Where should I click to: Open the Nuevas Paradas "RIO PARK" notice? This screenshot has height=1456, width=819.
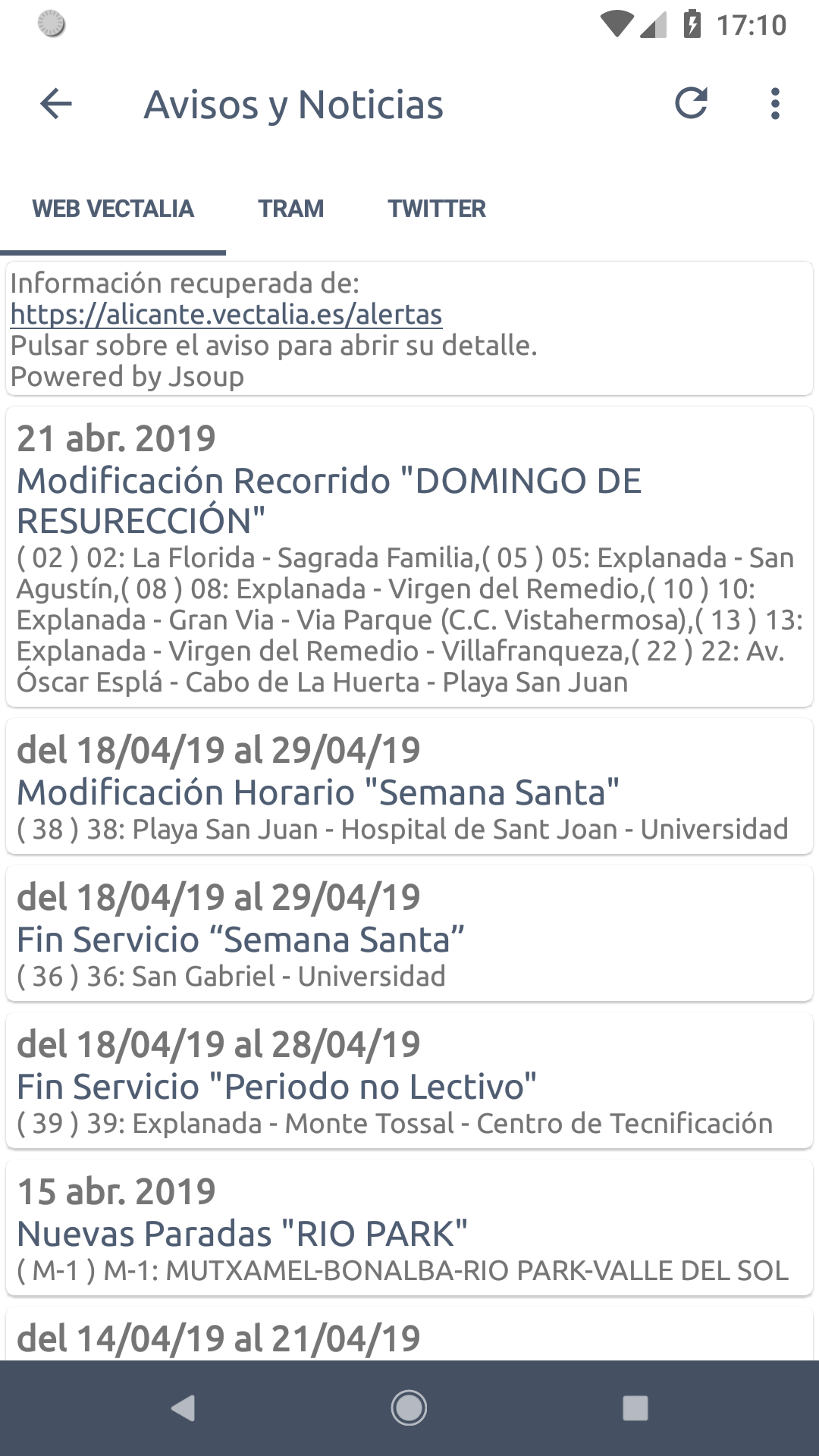pyautogui.click(x=409, y=1228)
